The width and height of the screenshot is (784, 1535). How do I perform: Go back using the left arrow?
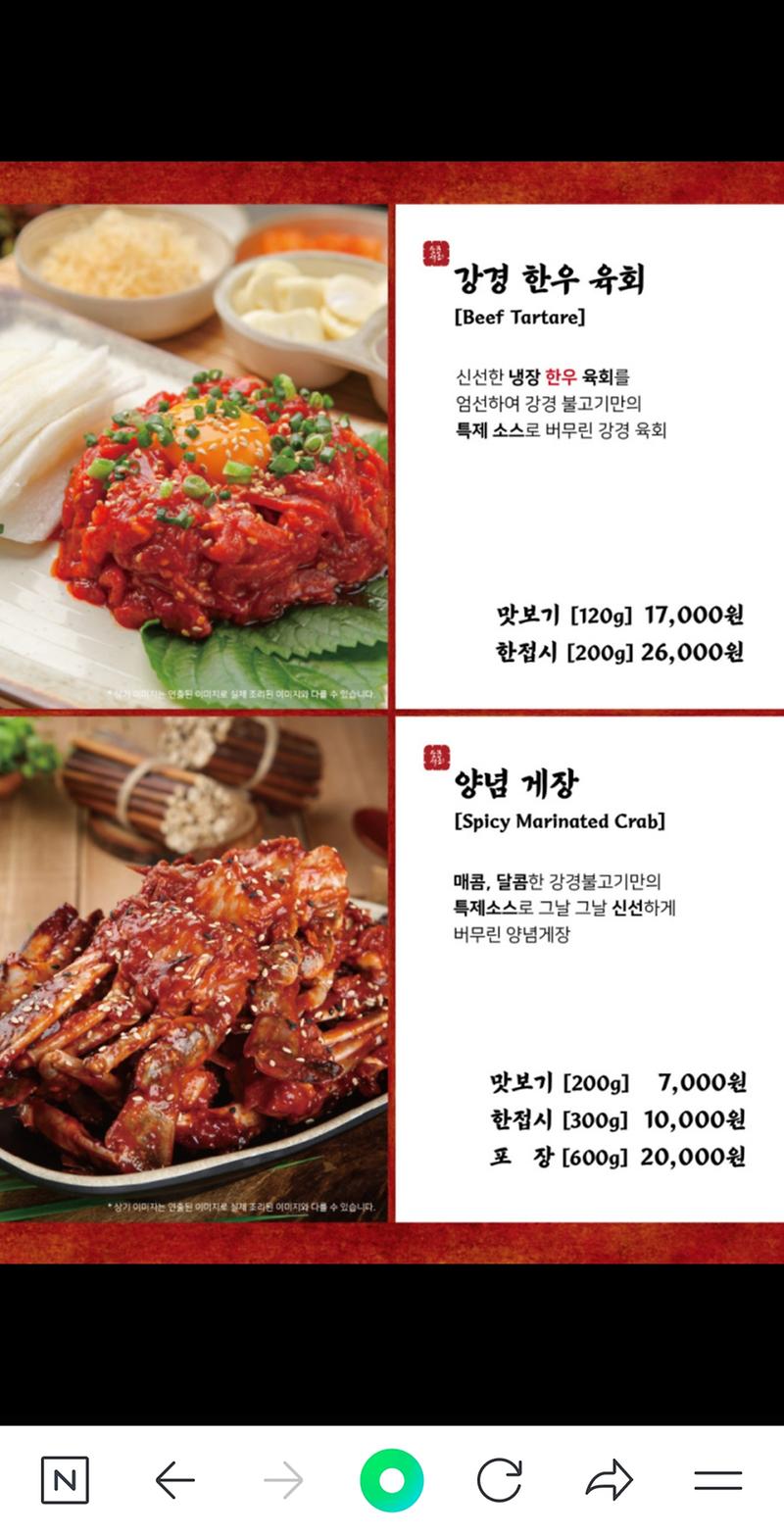pyautogui.click(x=174, y=1480)
